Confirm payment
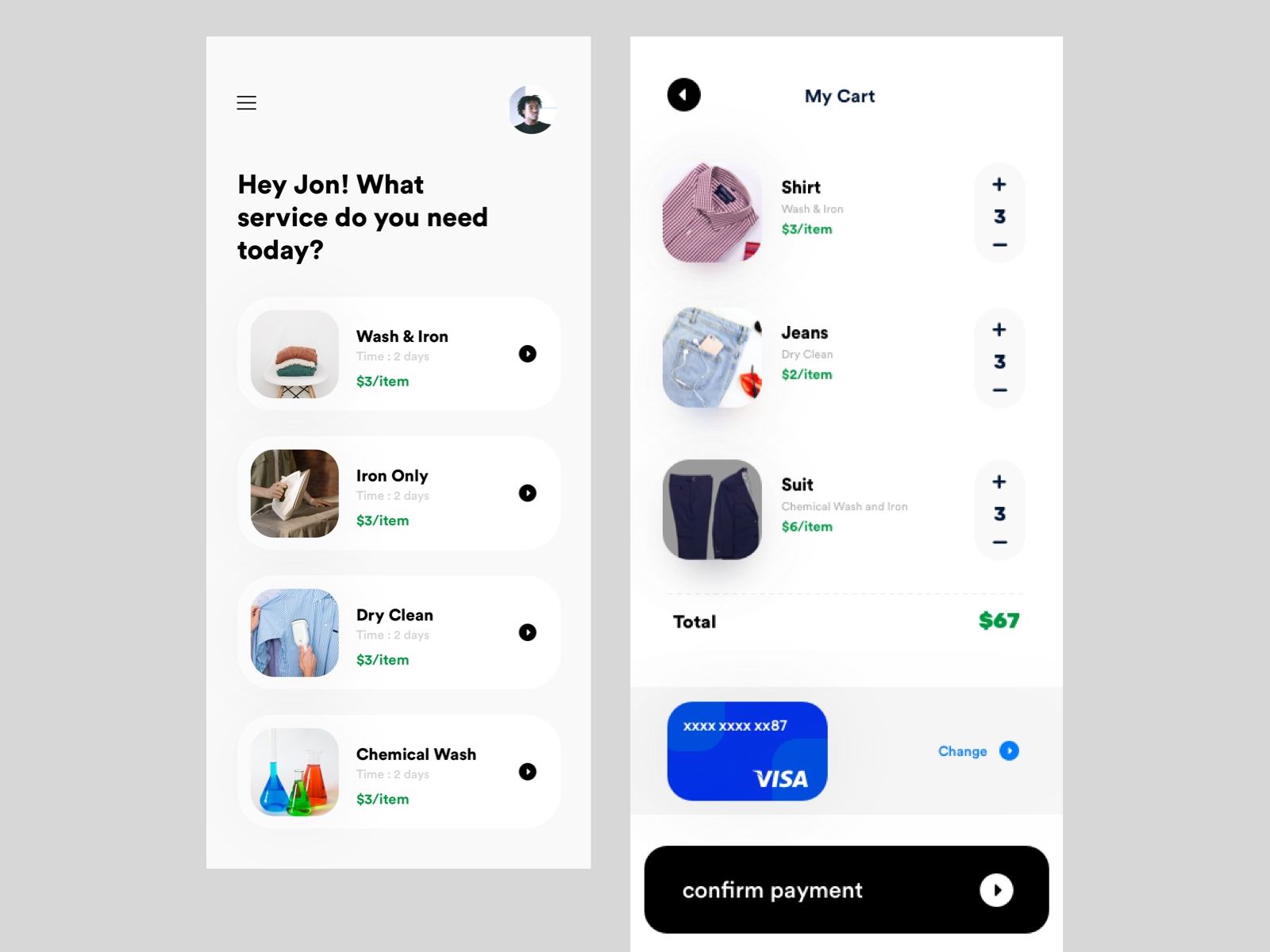 [x=846, y=890]
